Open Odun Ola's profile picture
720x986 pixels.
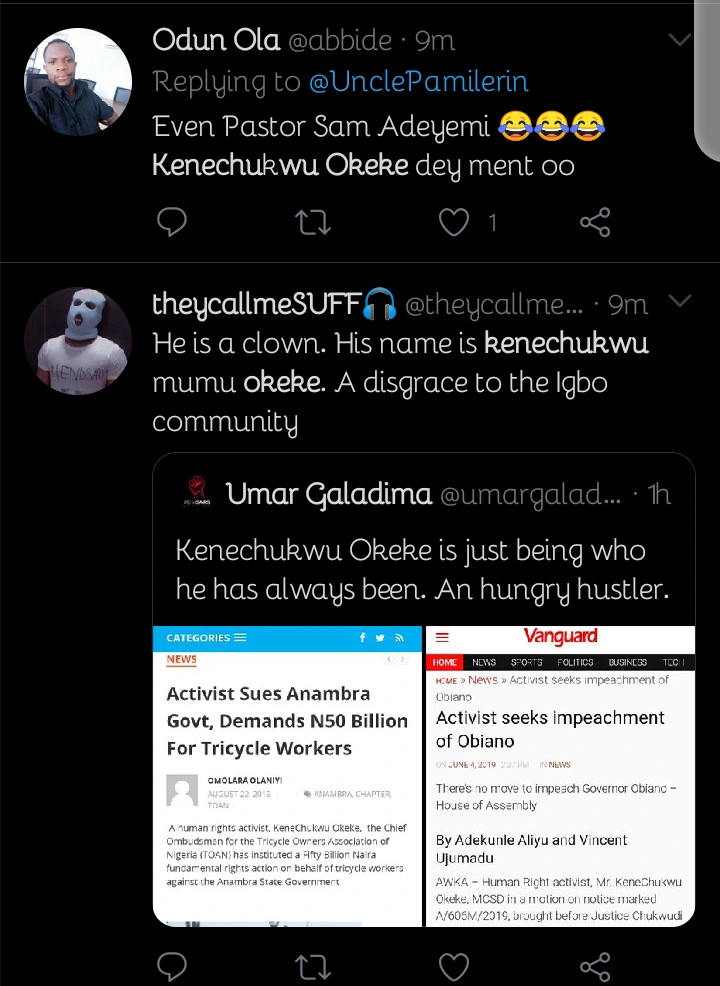point(78,82)
